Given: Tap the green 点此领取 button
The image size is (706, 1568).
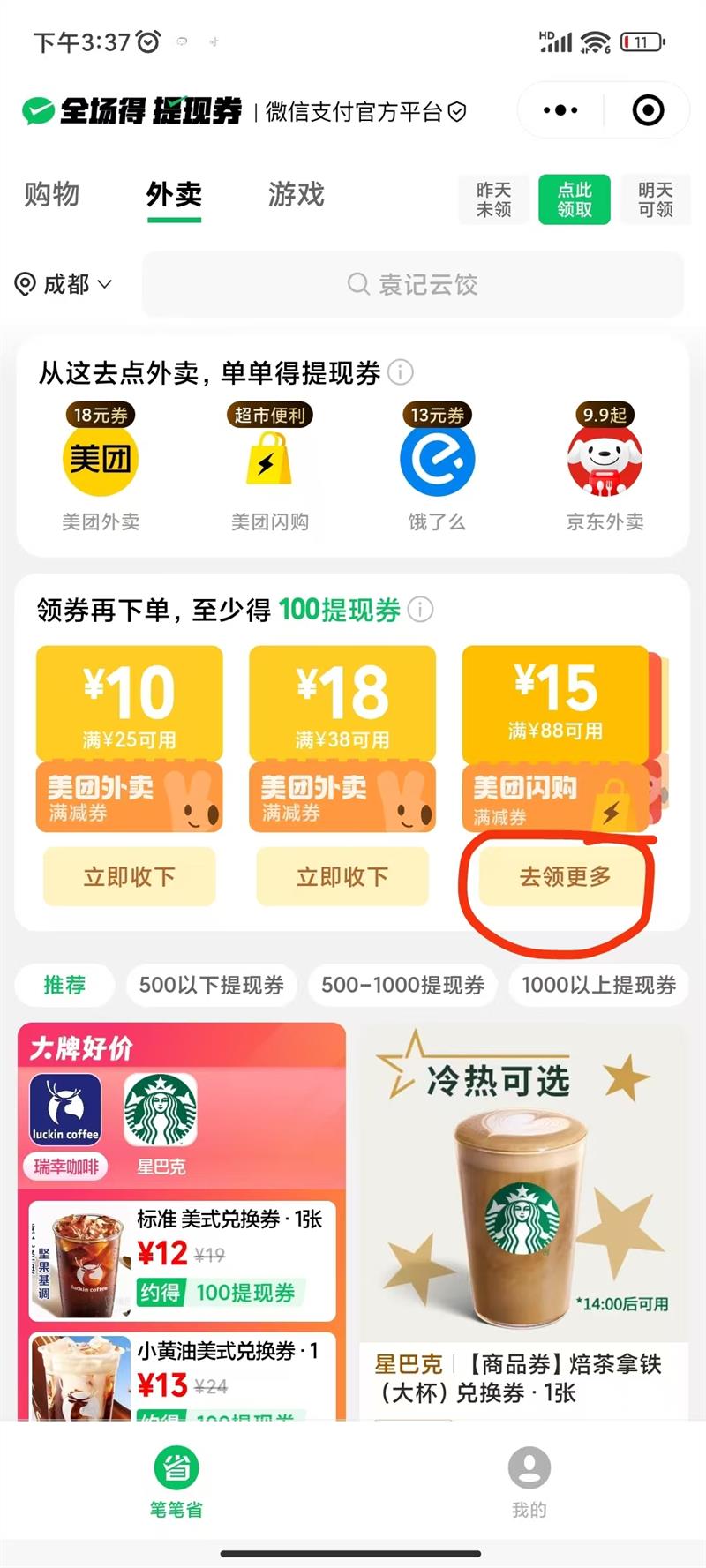Looking at the screenshot, I should point(574,199).
